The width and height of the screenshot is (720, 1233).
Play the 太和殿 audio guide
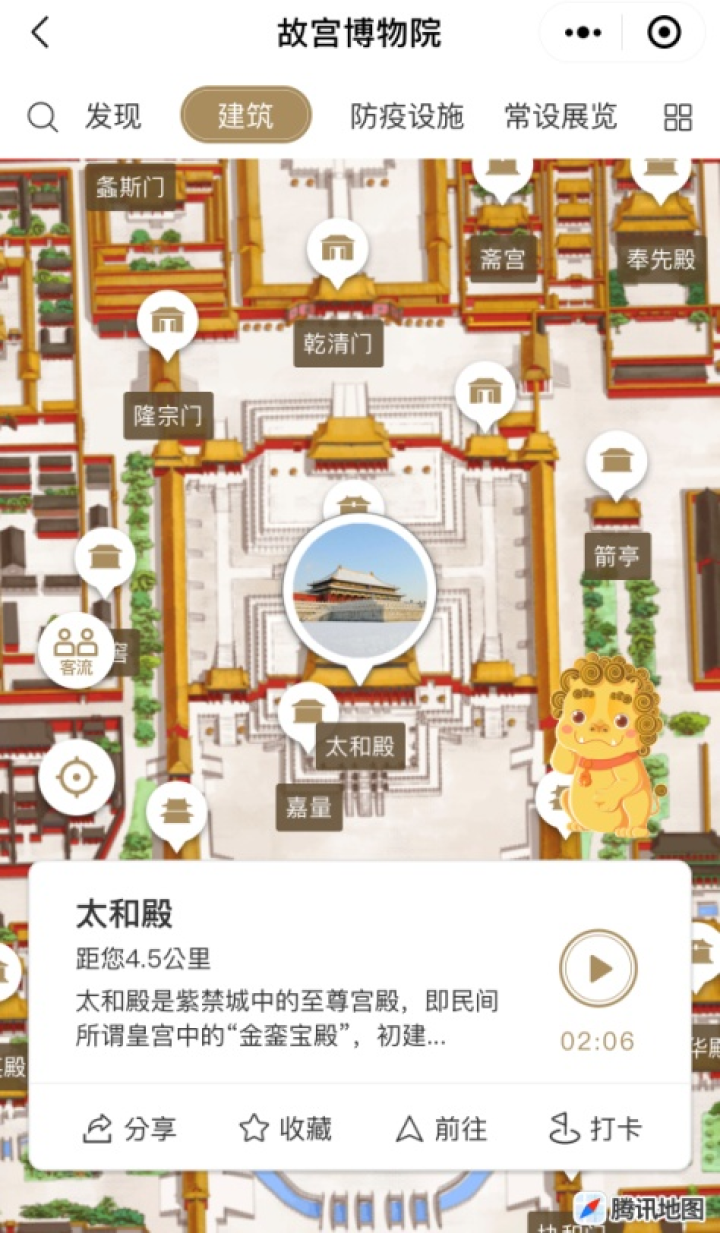tap(598, 968)
